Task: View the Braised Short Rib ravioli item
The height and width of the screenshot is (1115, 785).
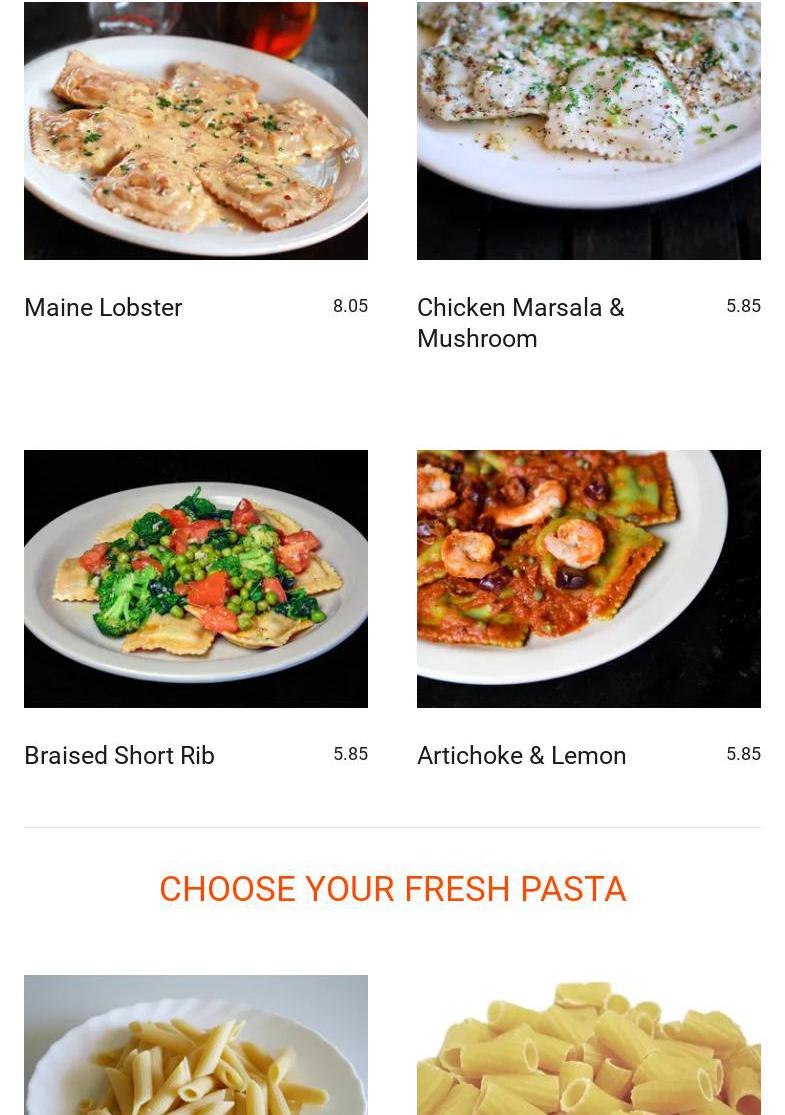Action: point(119,756)
